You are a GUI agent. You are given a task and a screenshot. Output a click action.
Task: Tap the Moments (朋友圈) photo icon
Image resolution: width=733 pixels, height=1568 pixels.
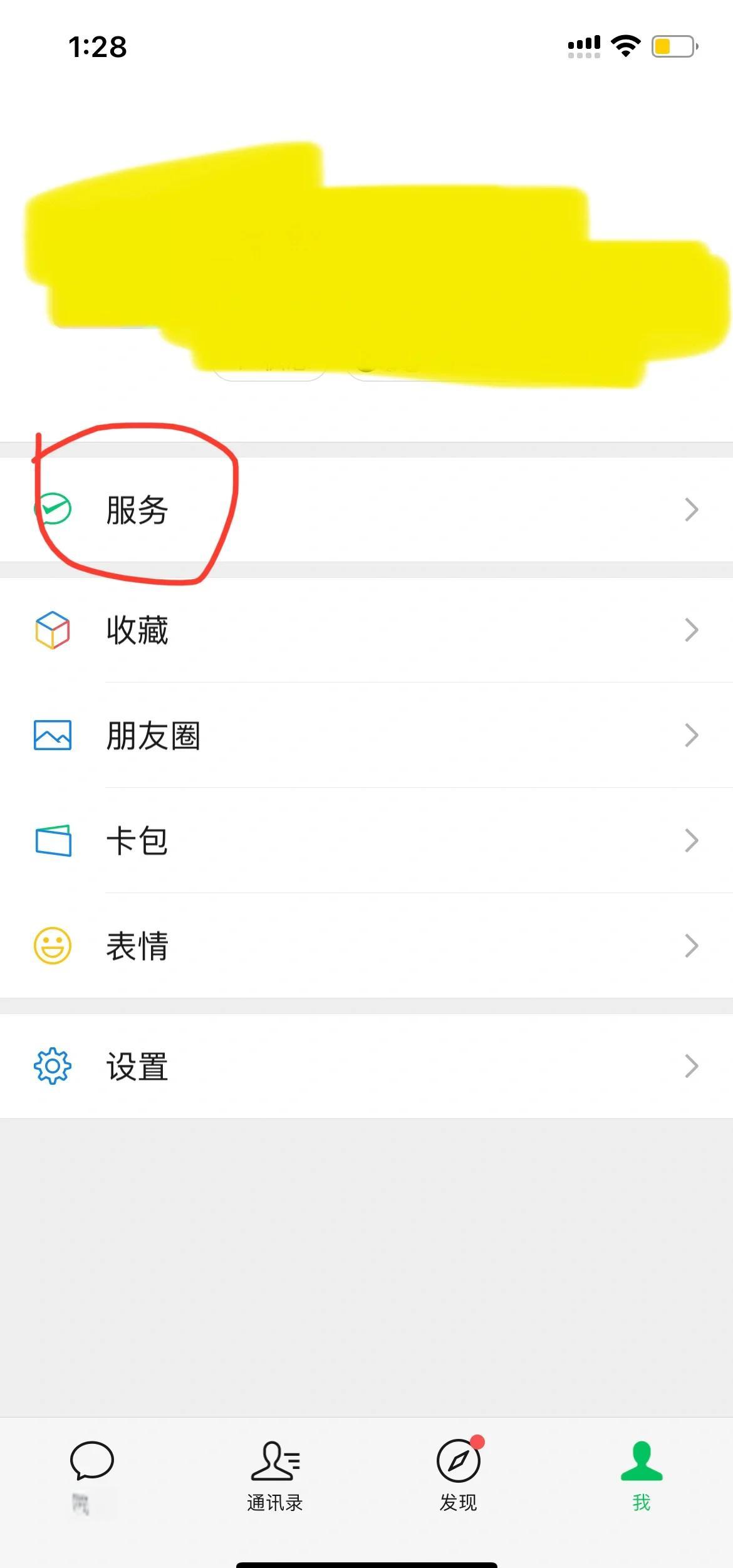53,734
